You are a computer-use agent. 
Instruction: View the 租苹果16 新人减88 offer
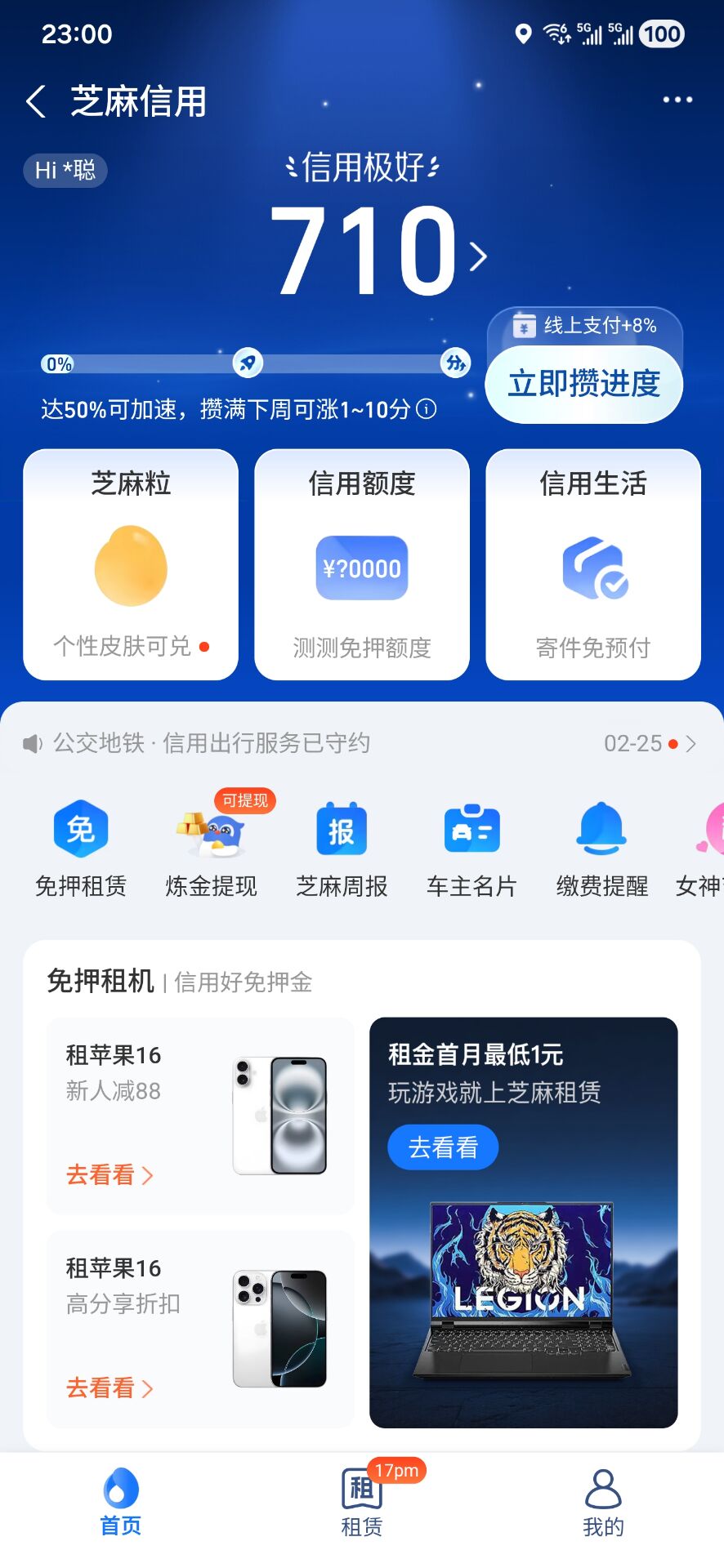point(200,1115)
